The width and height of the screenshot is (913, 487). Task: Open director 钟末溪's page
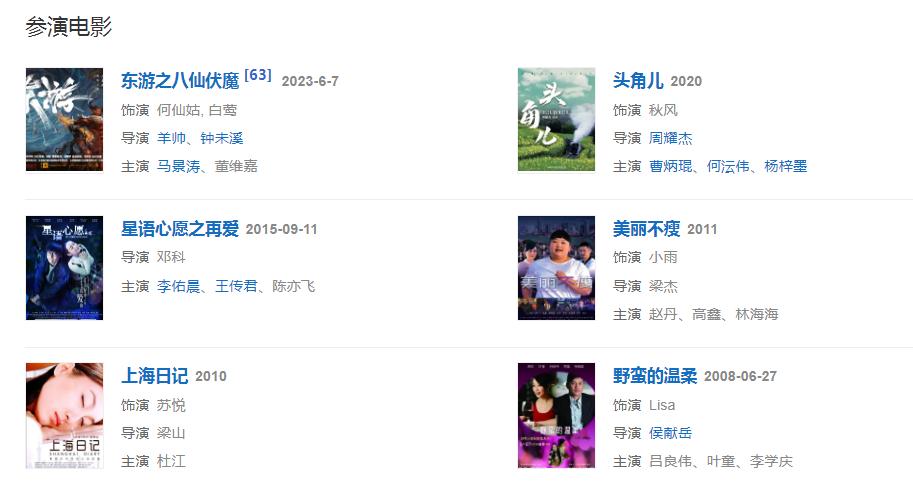point(222,138)
